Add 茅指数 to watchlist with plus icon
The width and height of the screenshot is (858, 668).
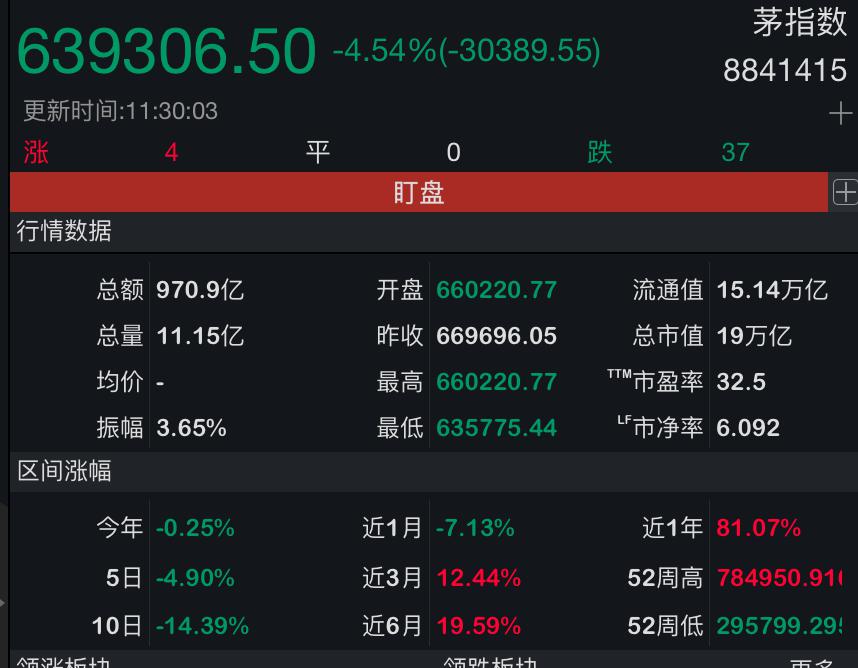pyautogui.click(x=840, y=115)
